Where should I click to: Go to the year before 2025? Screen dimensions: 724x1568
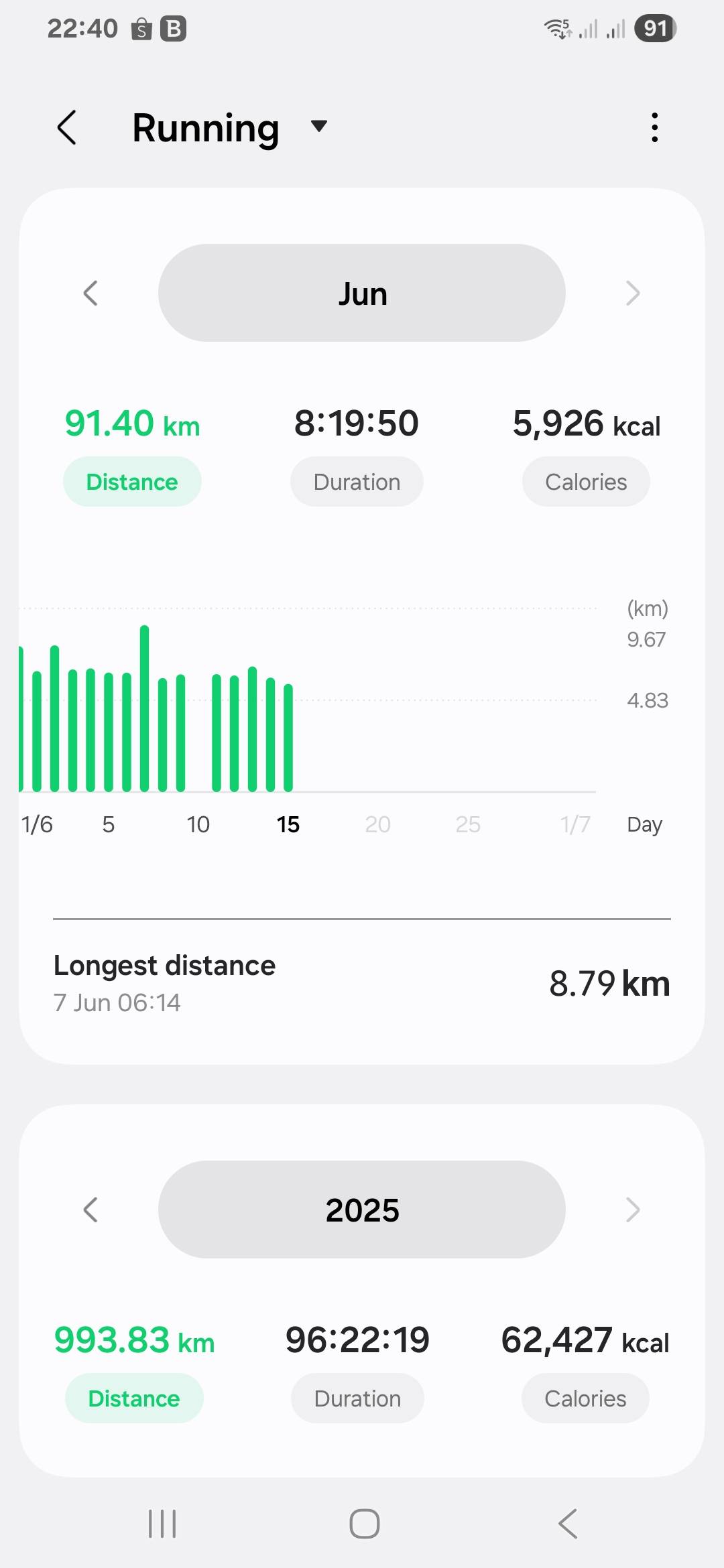(90, 1210)
